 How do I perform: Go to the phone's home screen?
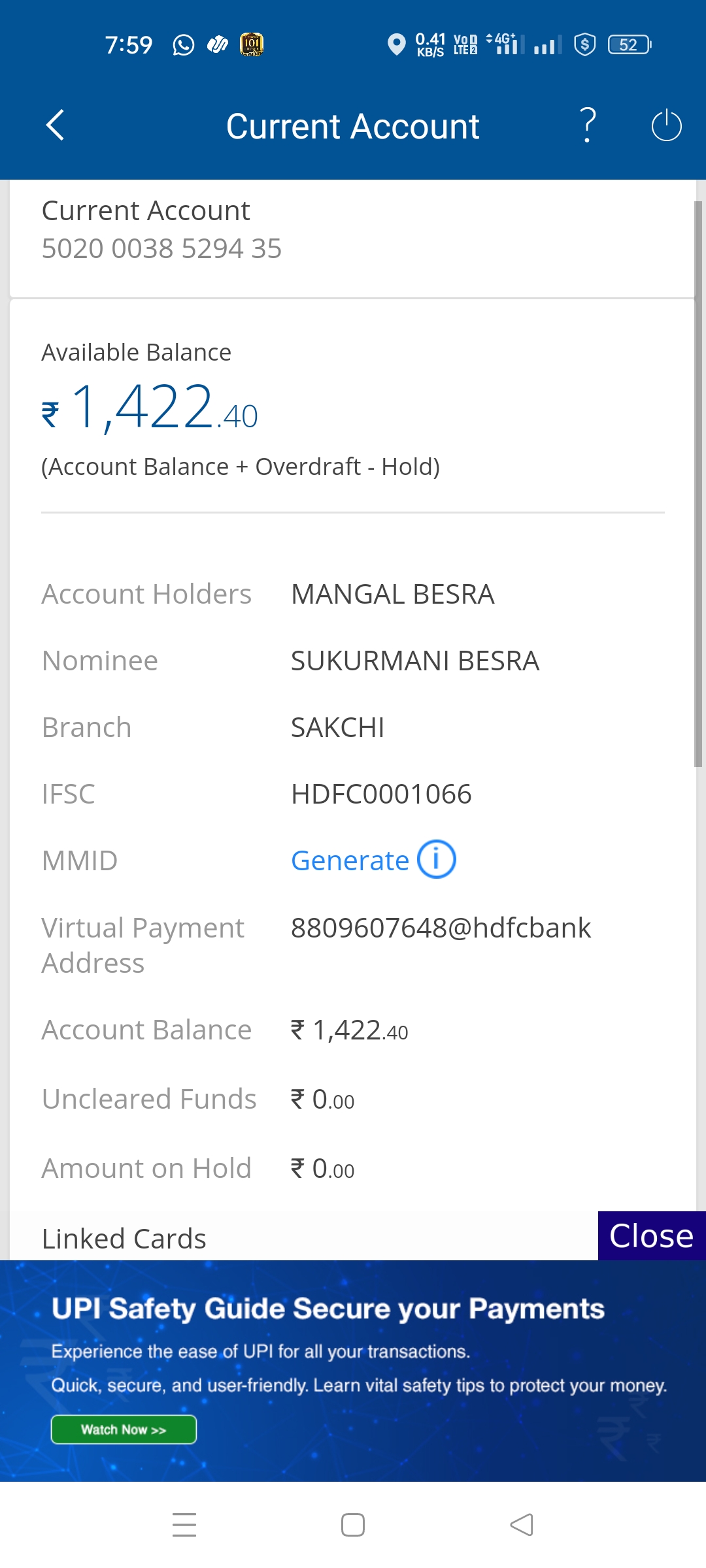tap(353, 1525)
